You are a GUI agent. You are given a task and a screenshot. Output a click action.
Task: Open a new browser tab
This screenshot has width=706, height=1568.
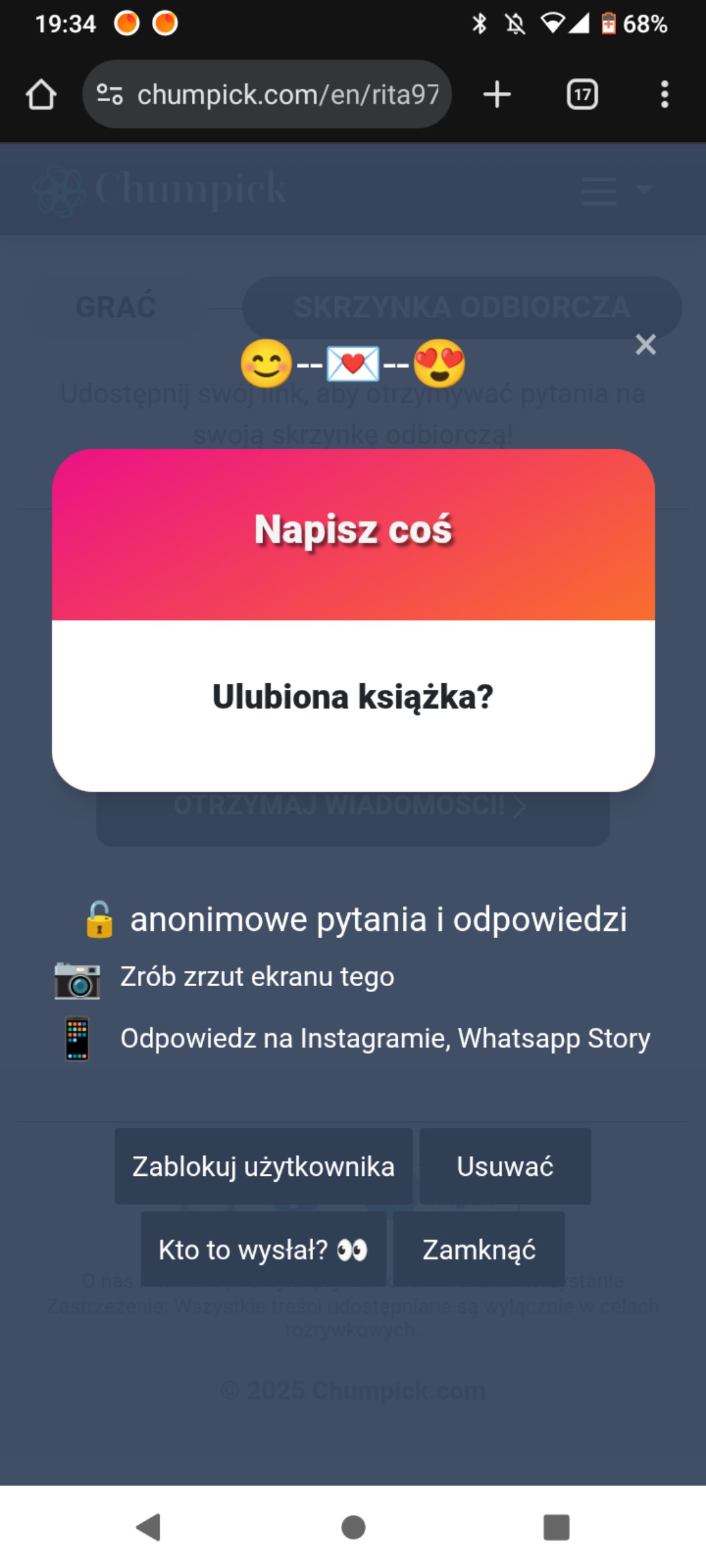[497, 95]
